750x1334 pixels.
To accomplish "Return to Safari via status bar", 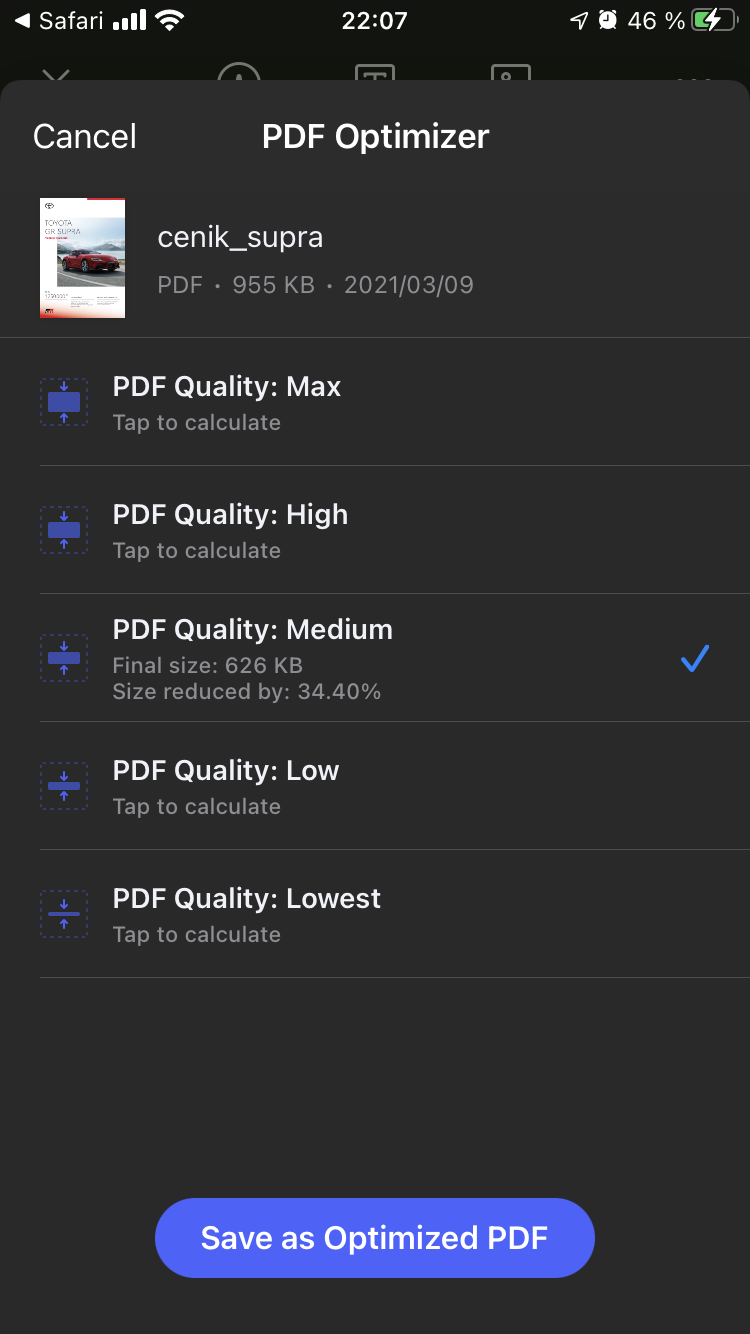I will [62, 21].
